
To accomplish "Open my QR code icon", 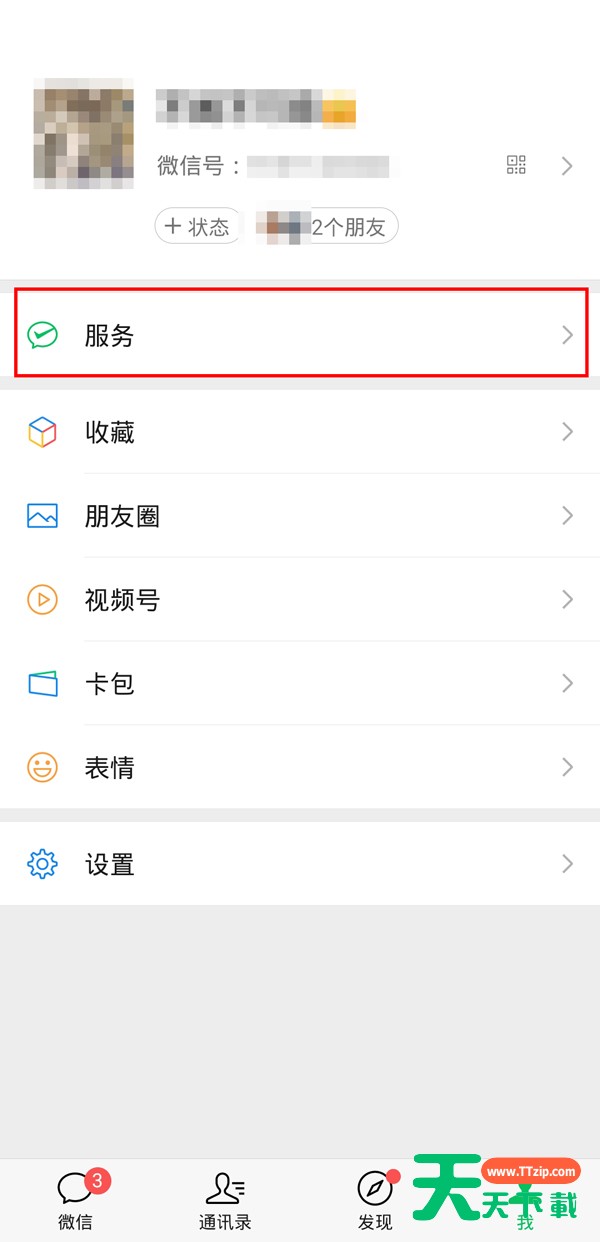I will [516, 166].
